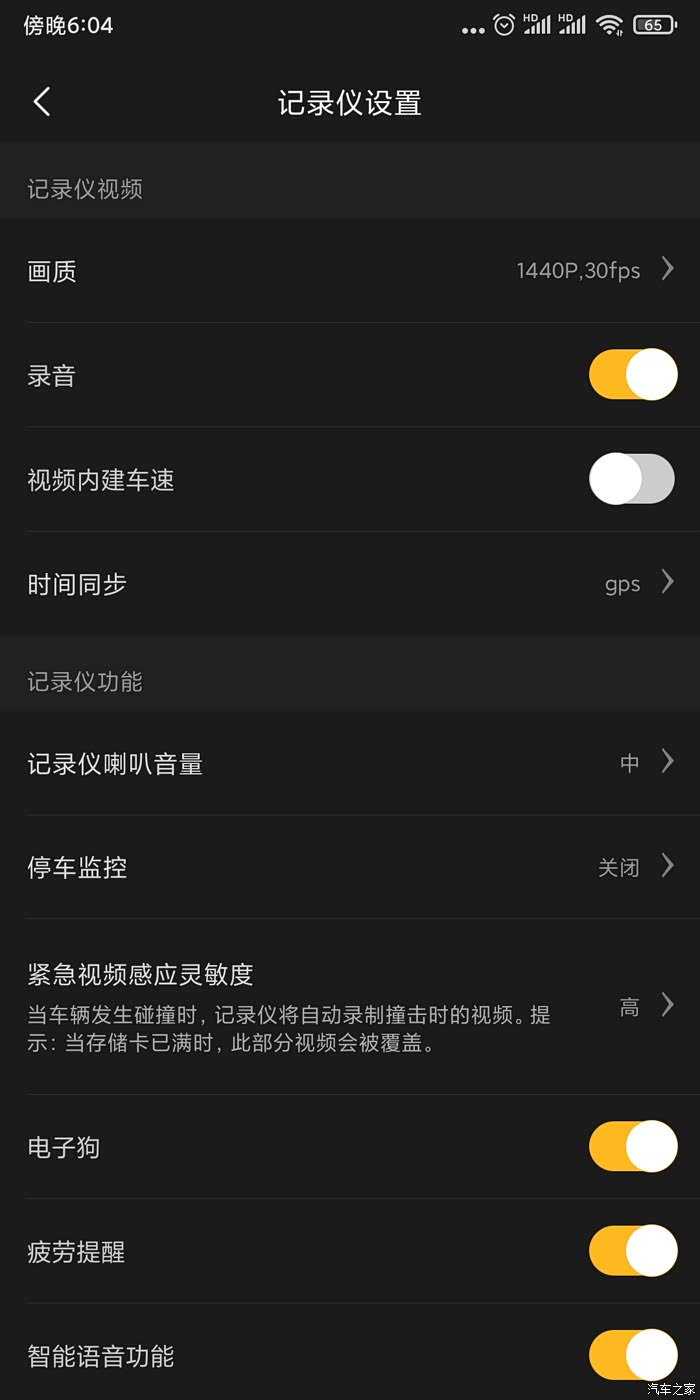Disable the 电子狗 switch
The height and width of the screenshot is (1400, 700).
(633, 1147)
